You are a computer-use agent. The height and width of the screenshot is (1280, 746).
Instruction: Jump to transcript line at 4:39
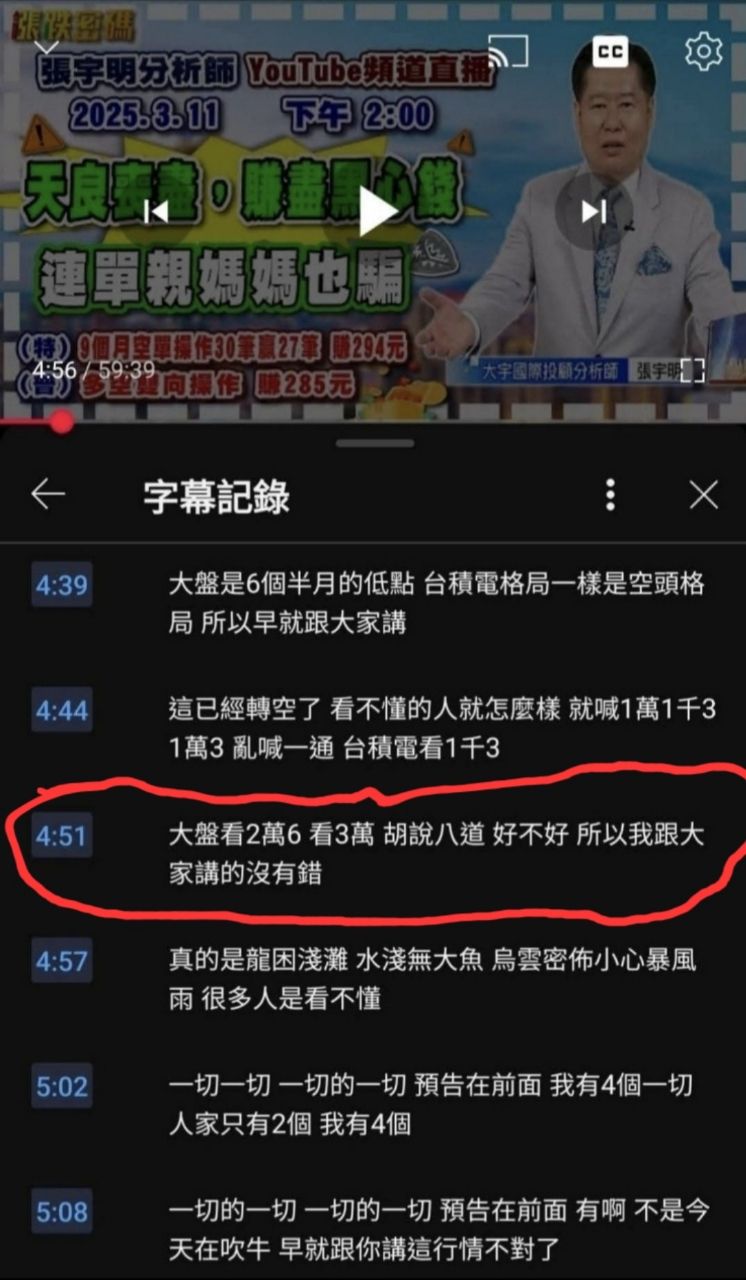(62, 585)
